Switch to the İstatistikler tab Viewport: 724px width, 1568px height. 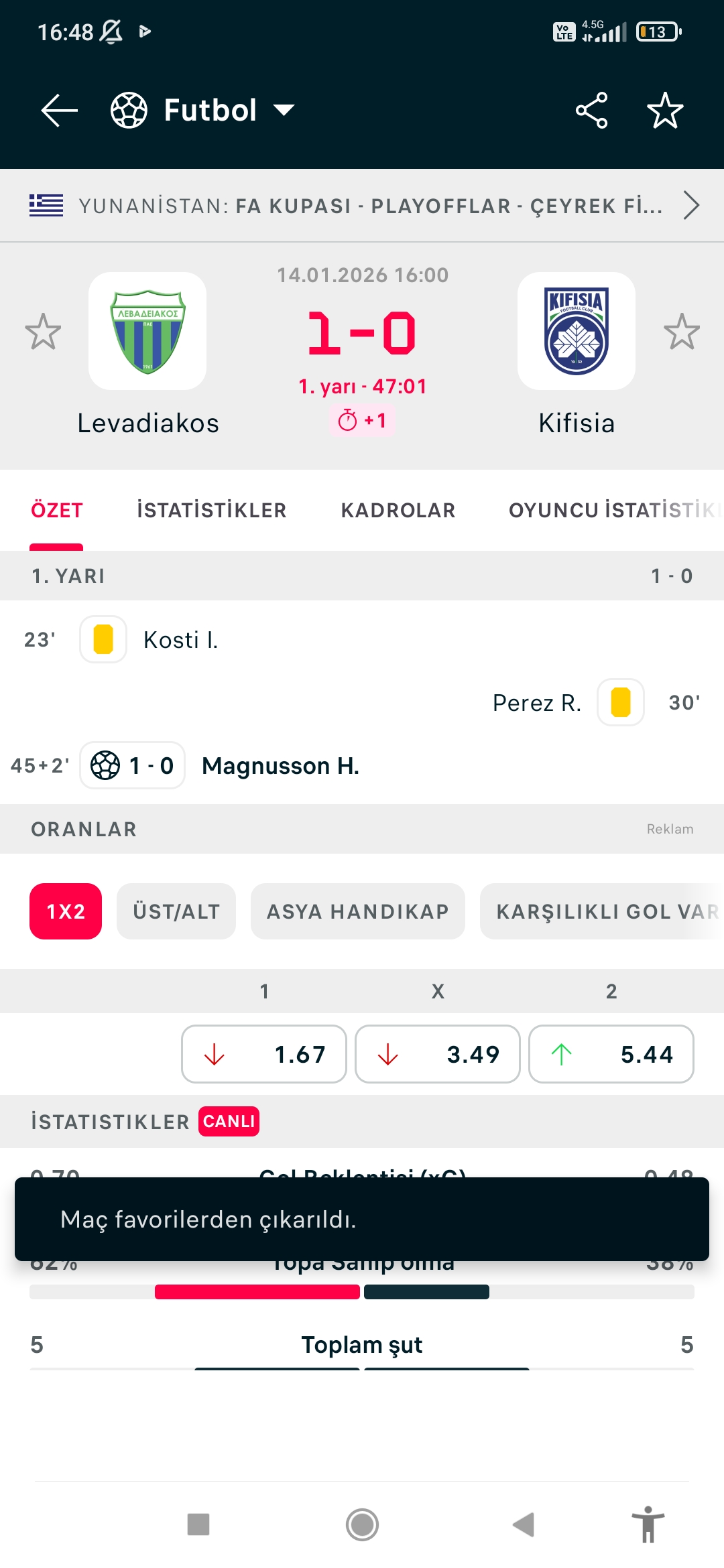tap(211, 511)
